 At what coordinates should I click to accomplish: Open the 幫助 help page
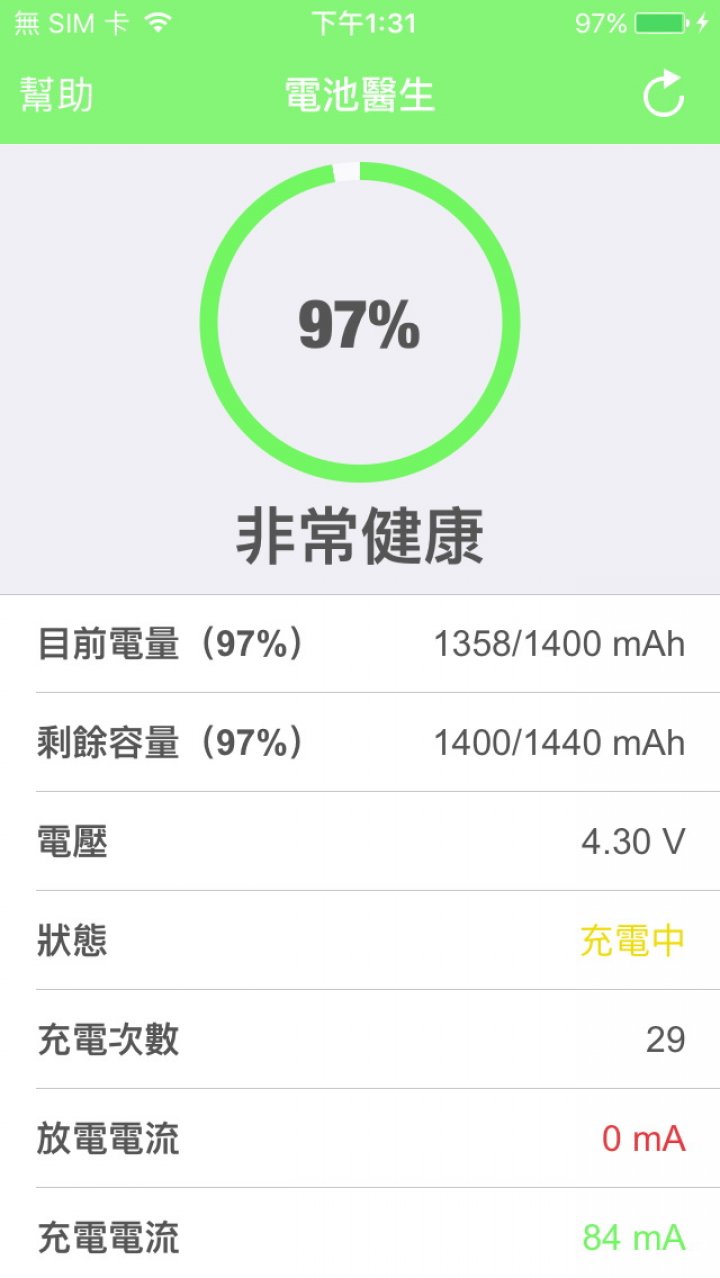click(57, 95)
